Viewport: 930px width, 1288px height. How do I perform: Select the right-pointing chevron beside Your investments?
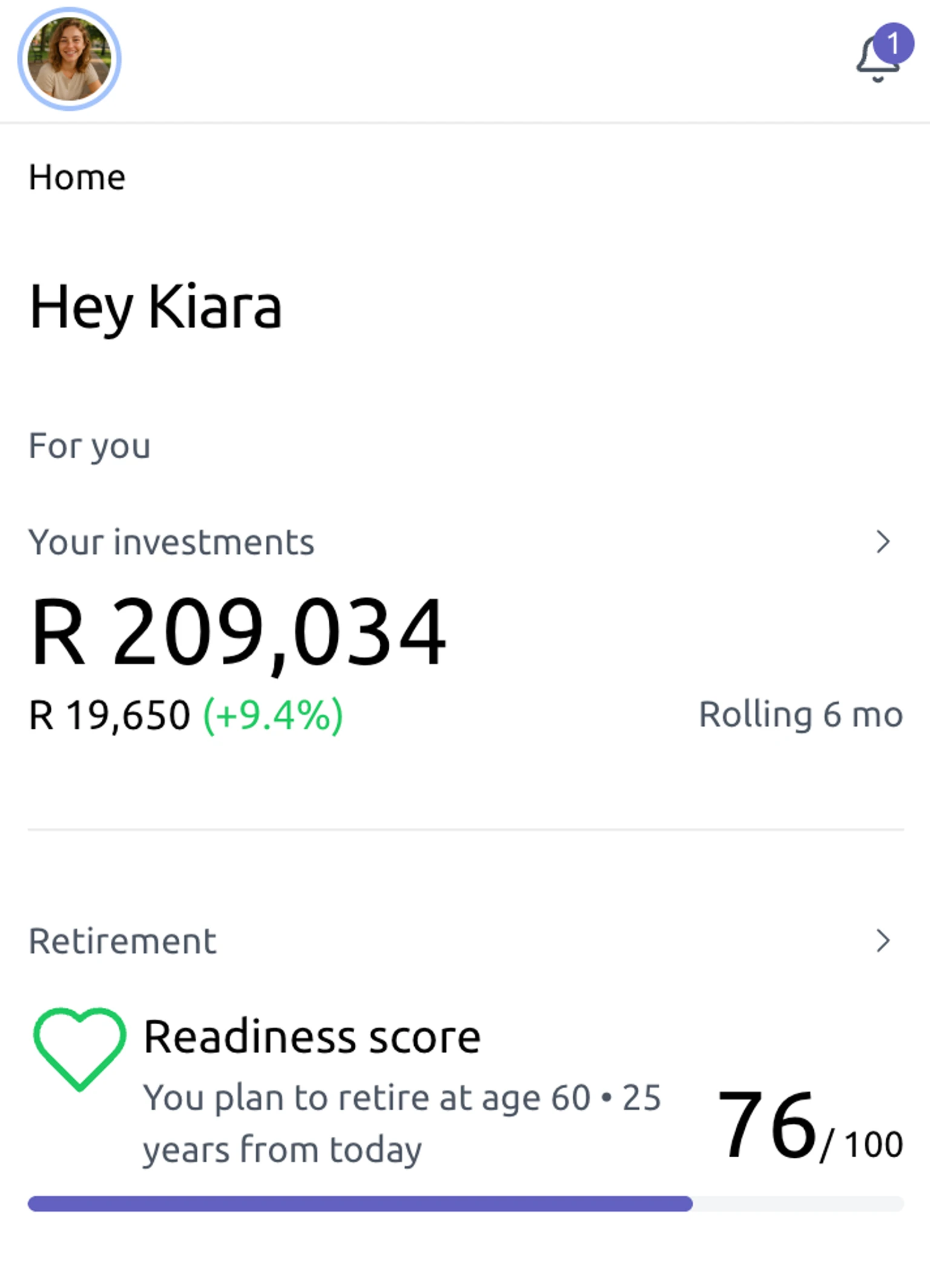(883, 542)
